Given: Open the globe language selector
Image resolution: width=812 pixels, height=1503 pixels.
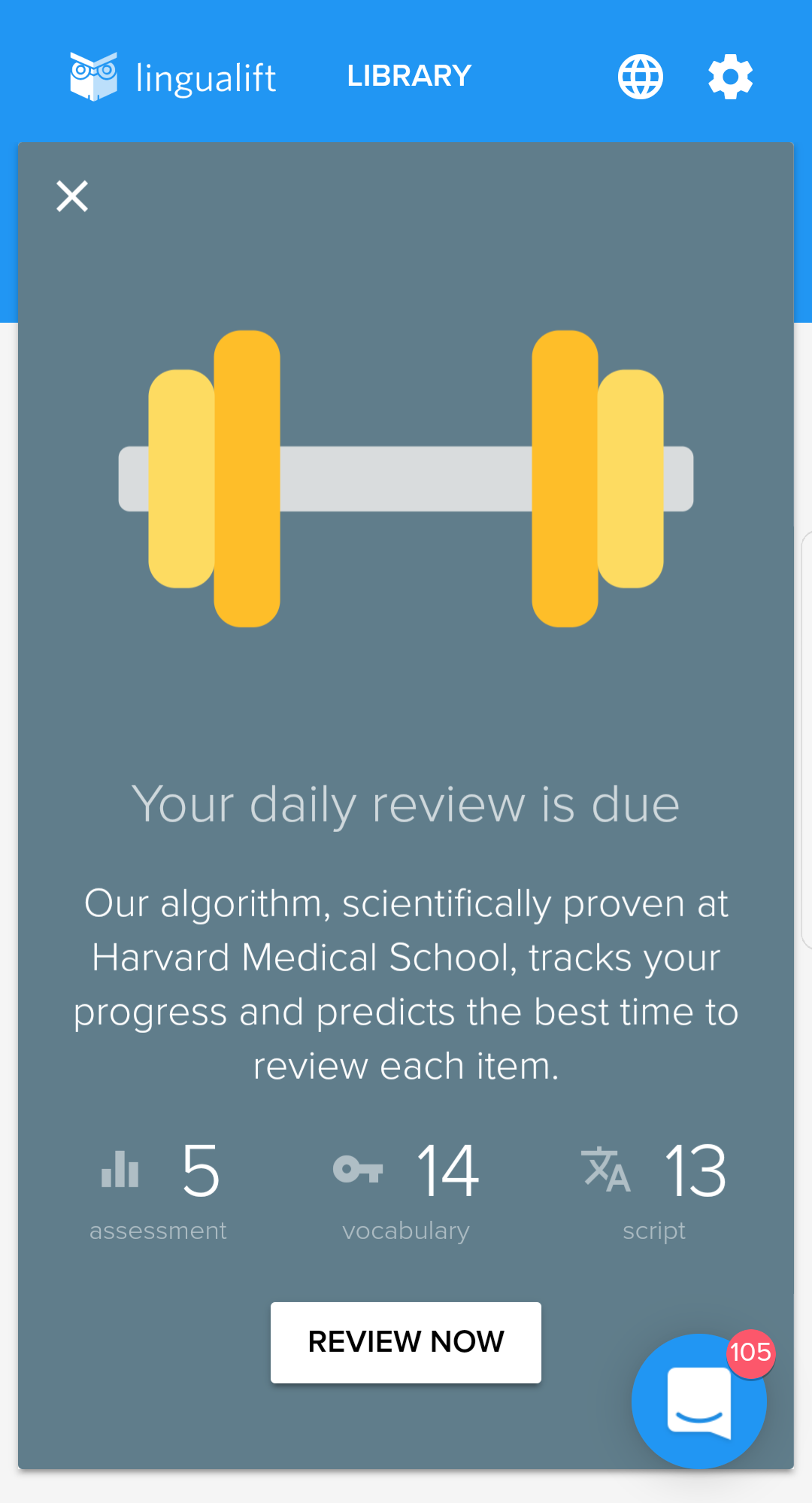Looking at the screenshot, I should tap(640, 77).
